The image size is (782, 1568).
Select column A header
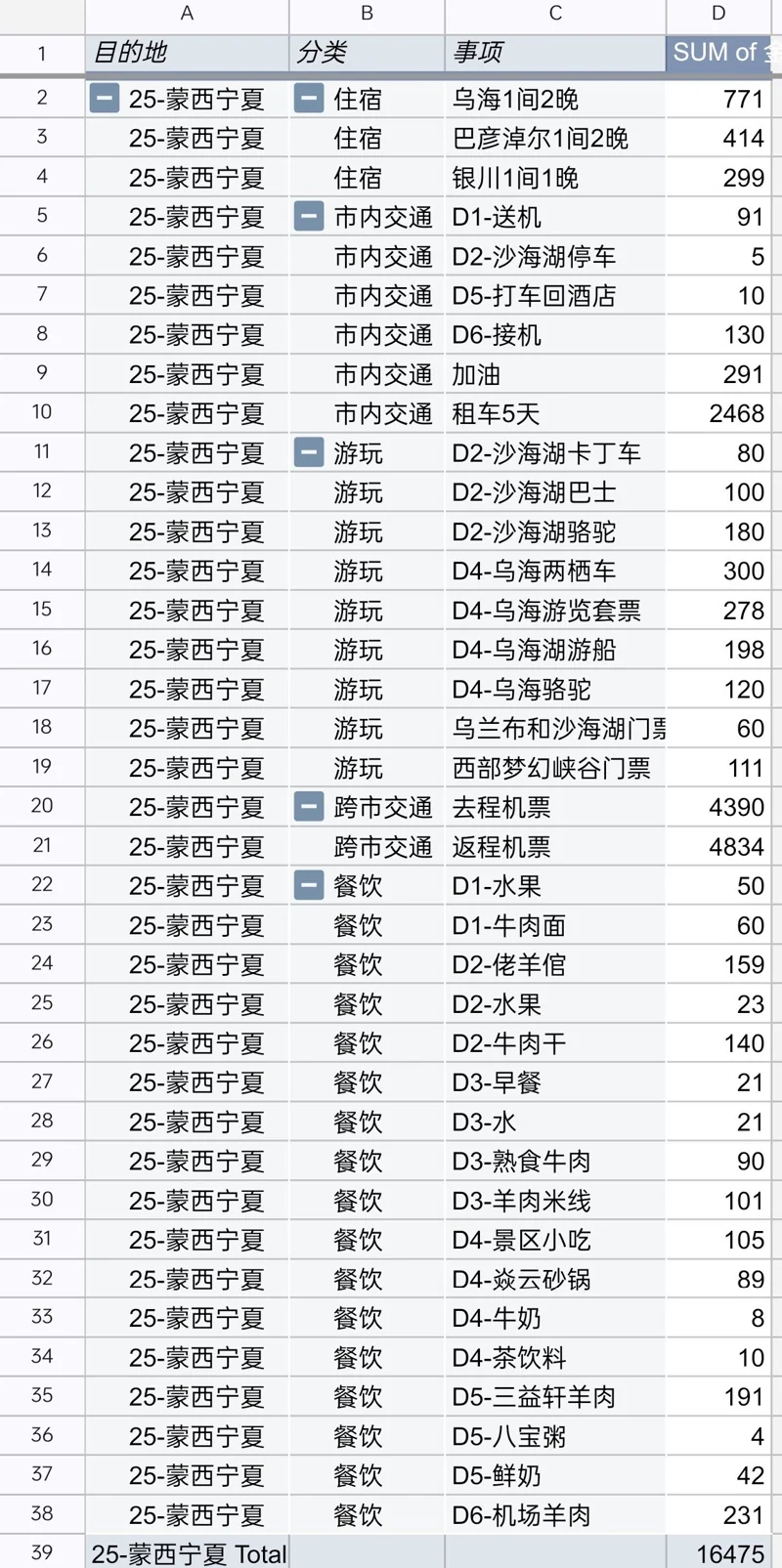(x=187, y=14)
